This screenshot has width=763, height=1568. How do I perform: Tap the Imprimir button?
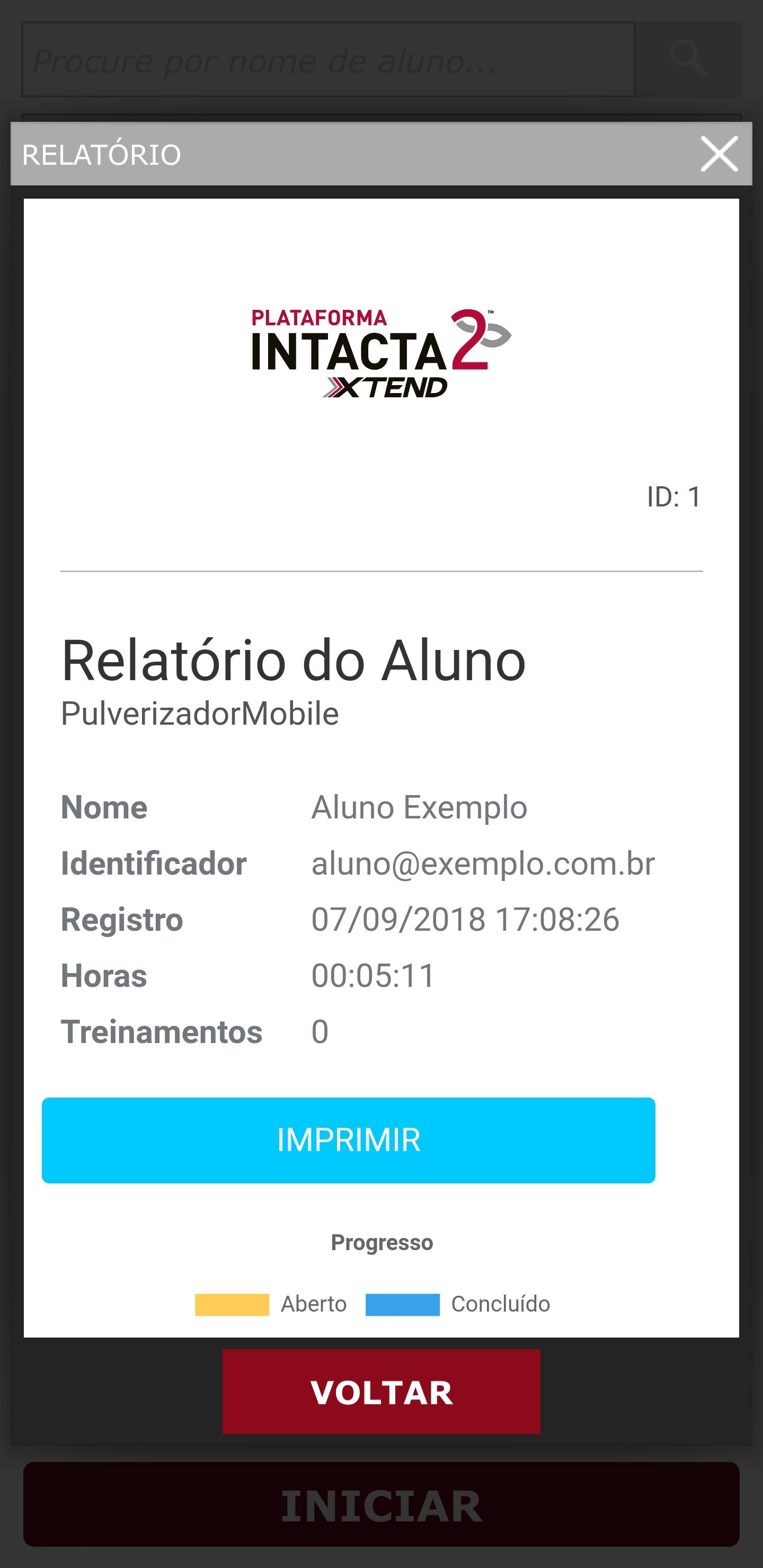click(x=348, y=1140)
